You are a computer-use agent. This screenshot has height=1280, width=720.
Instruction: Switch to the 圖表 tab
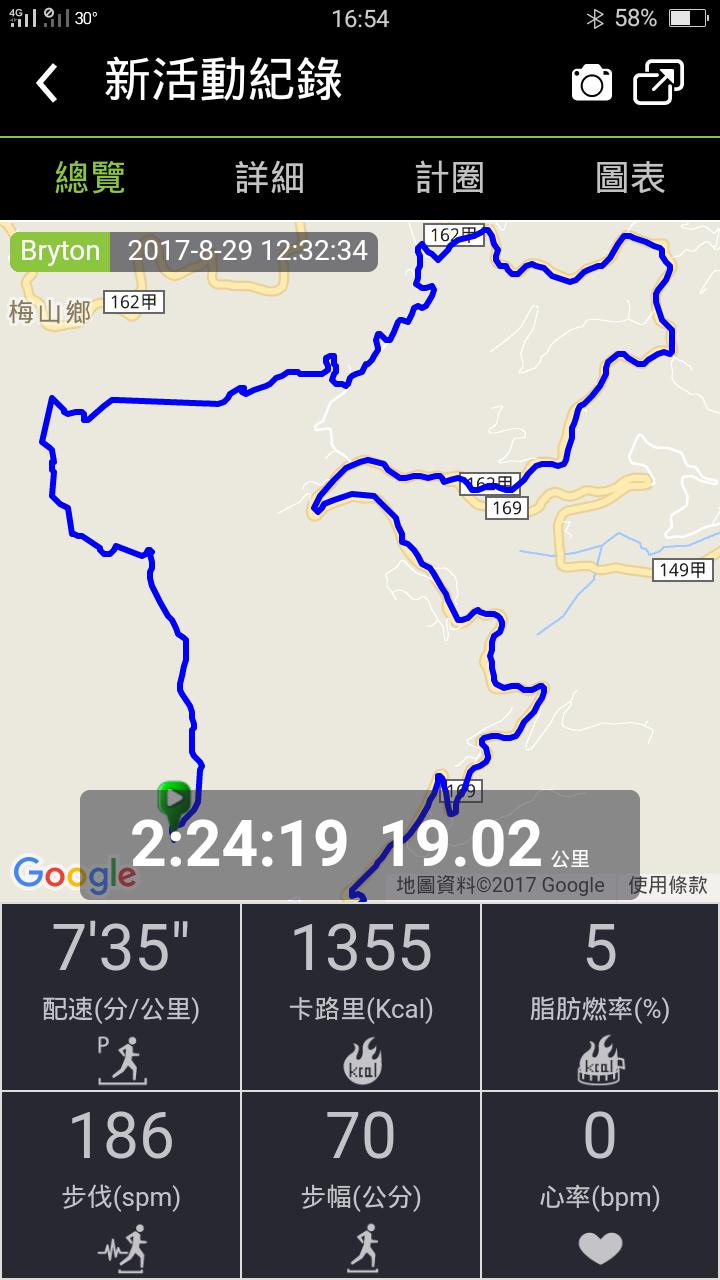(x=629, y=178)
